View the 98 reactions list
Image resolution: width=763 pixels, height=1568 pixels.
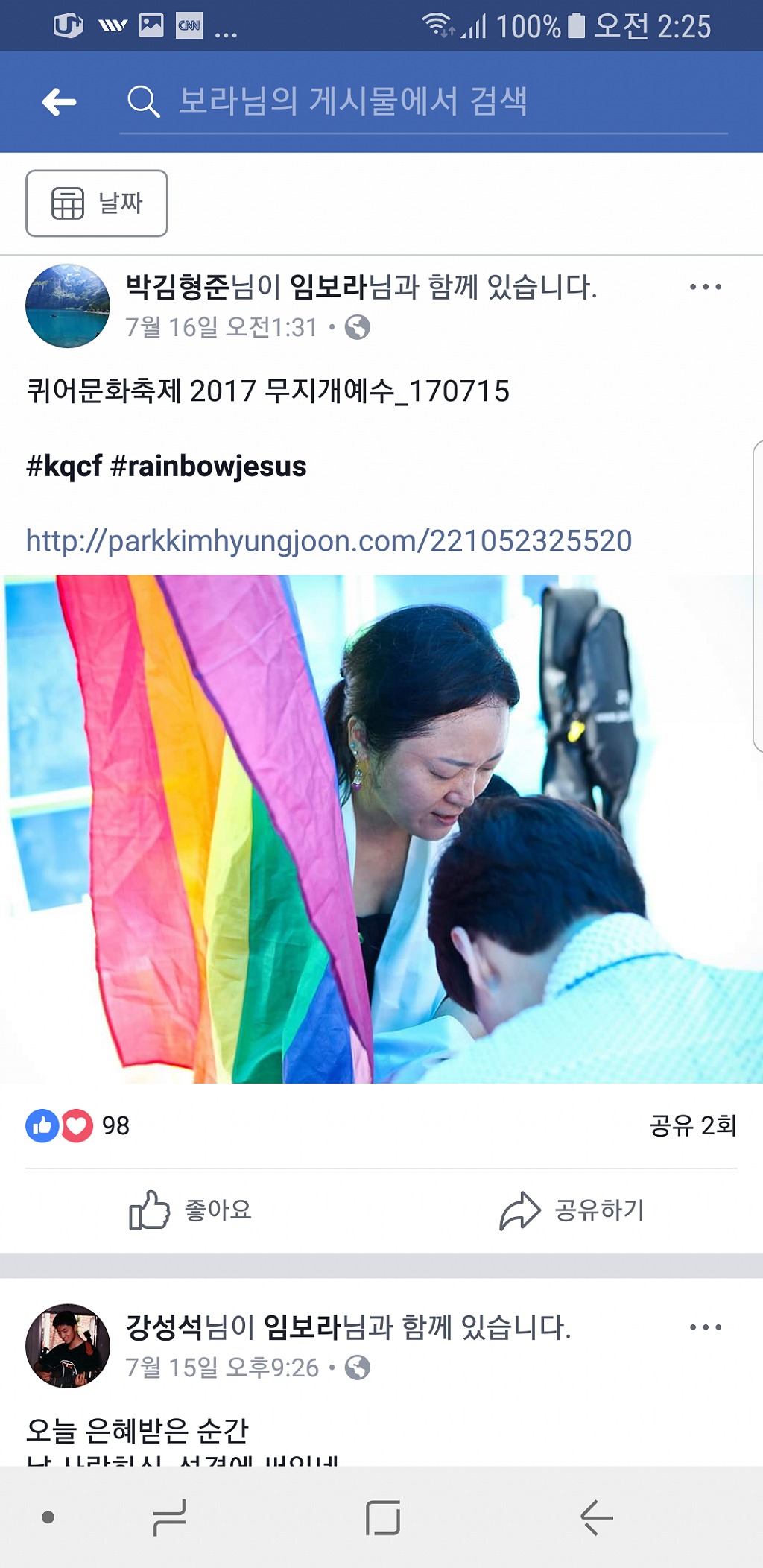78,1125
